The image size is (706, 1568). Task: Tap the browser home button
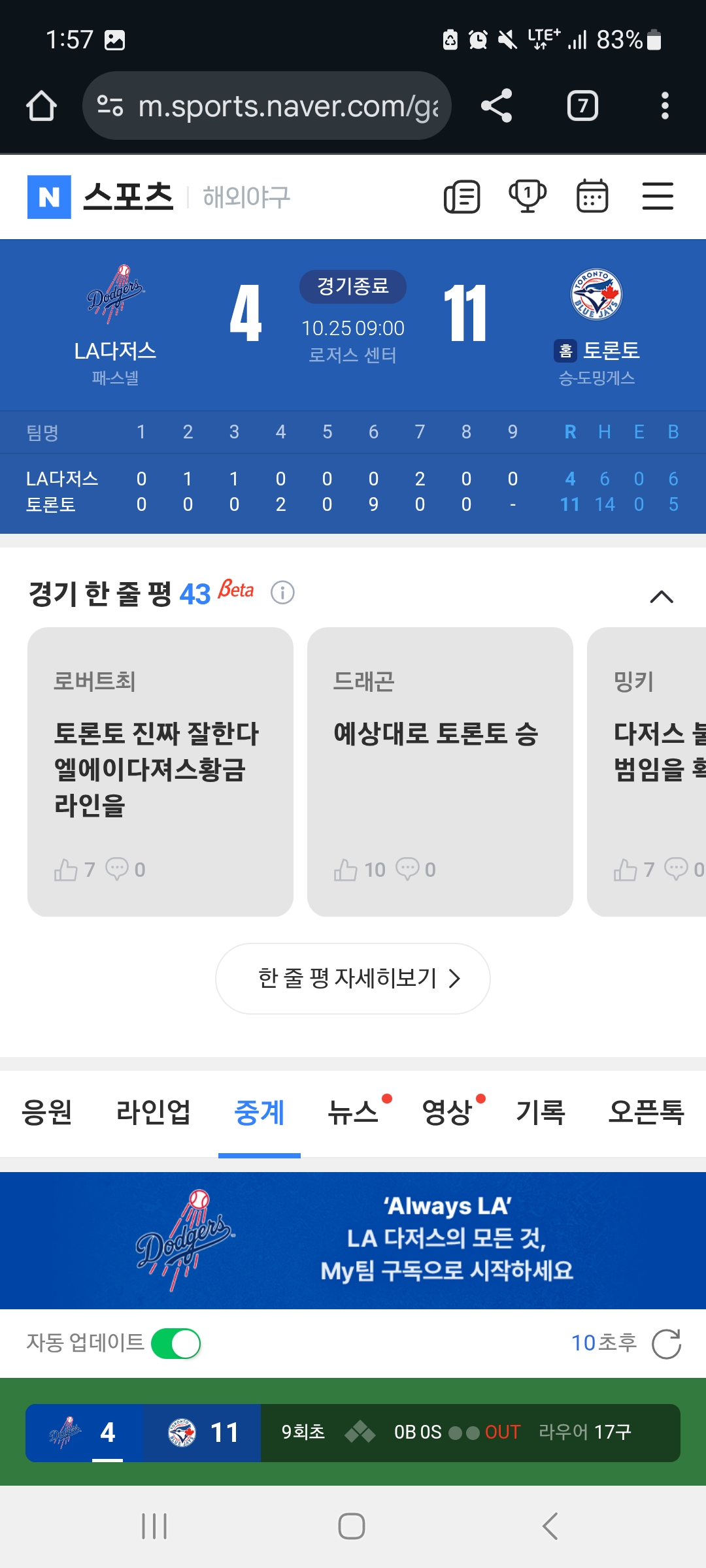click(41, 106)
